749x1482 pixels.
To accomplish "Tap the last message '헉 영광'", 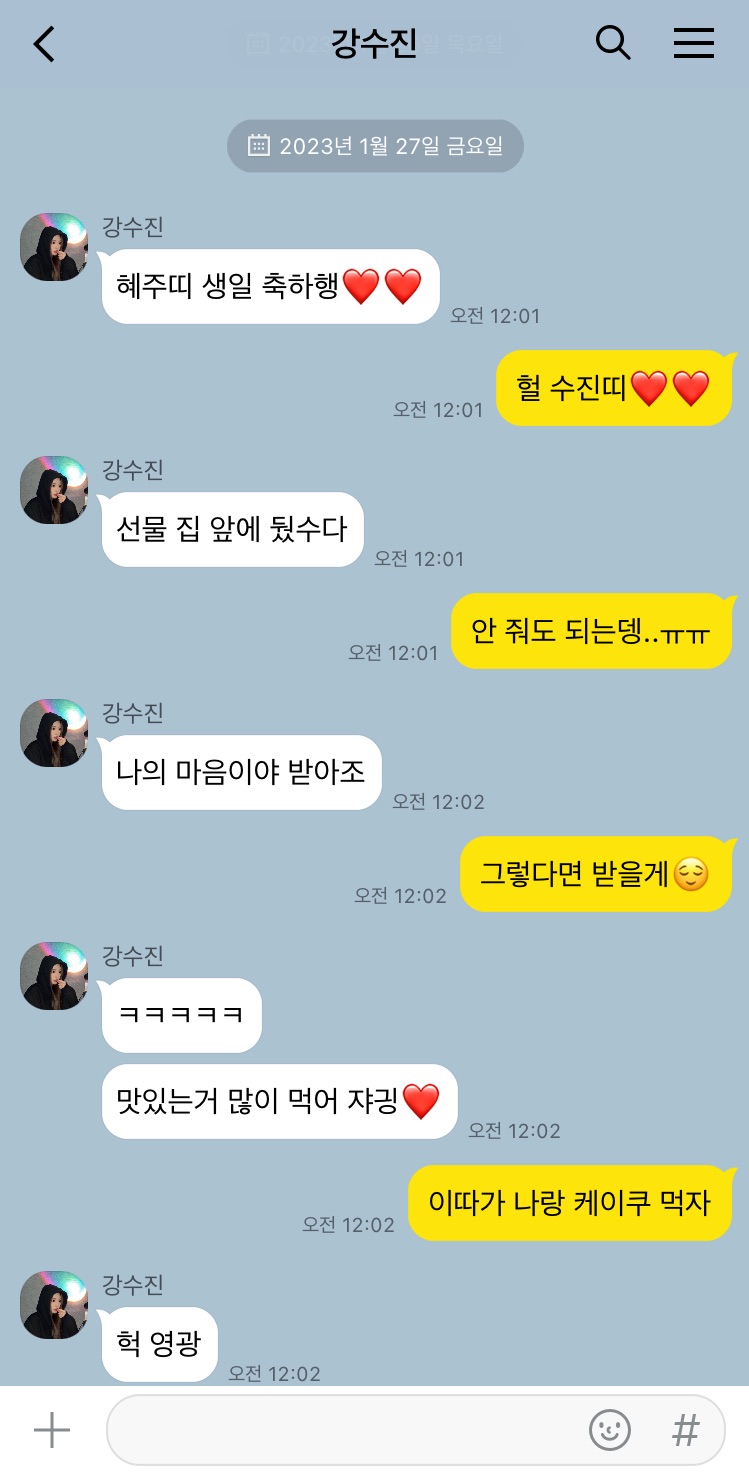I will [158, 1345].
